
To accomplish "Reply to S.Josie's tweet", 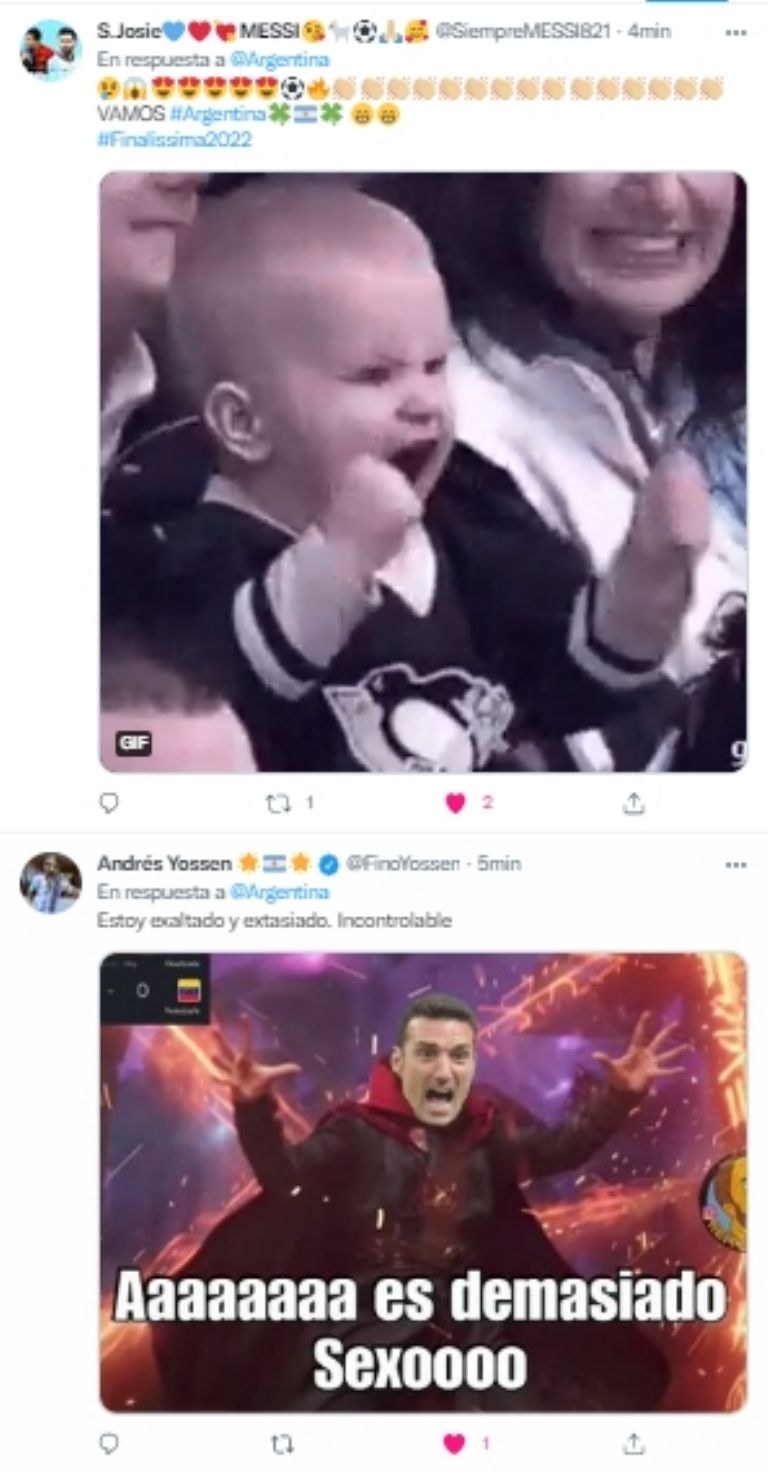I will click(110, 803).
